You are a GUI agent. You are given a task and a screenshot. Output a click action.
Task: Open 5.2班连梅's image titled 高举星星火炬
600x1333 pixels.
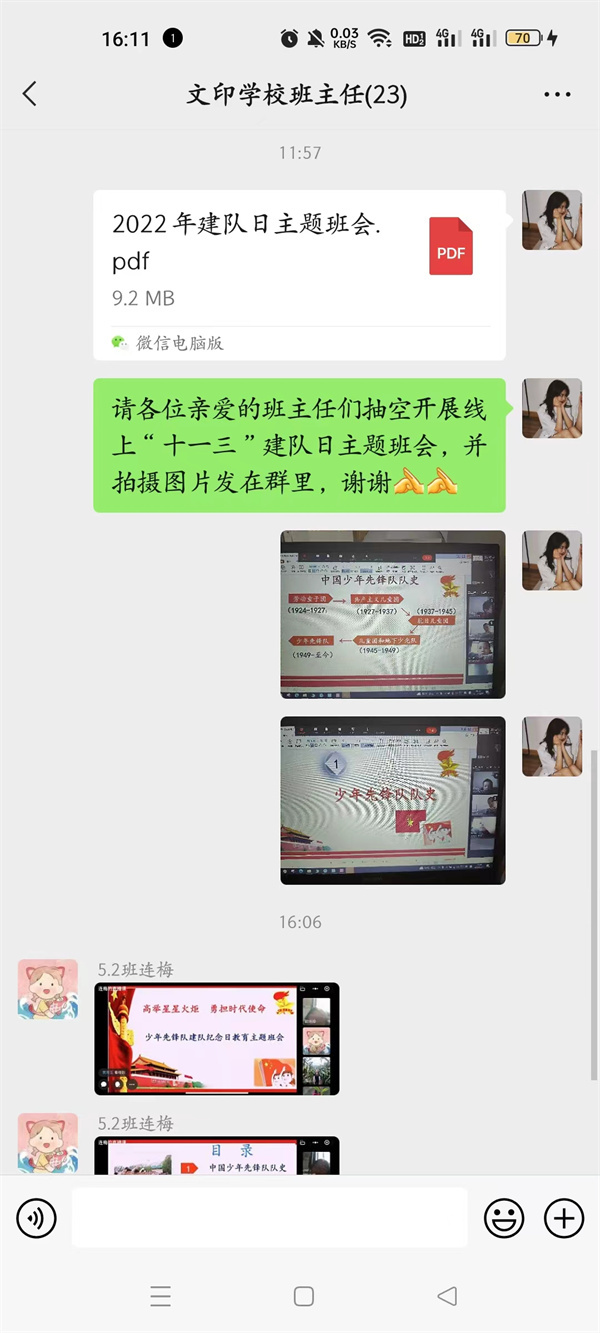(217, 1039)
